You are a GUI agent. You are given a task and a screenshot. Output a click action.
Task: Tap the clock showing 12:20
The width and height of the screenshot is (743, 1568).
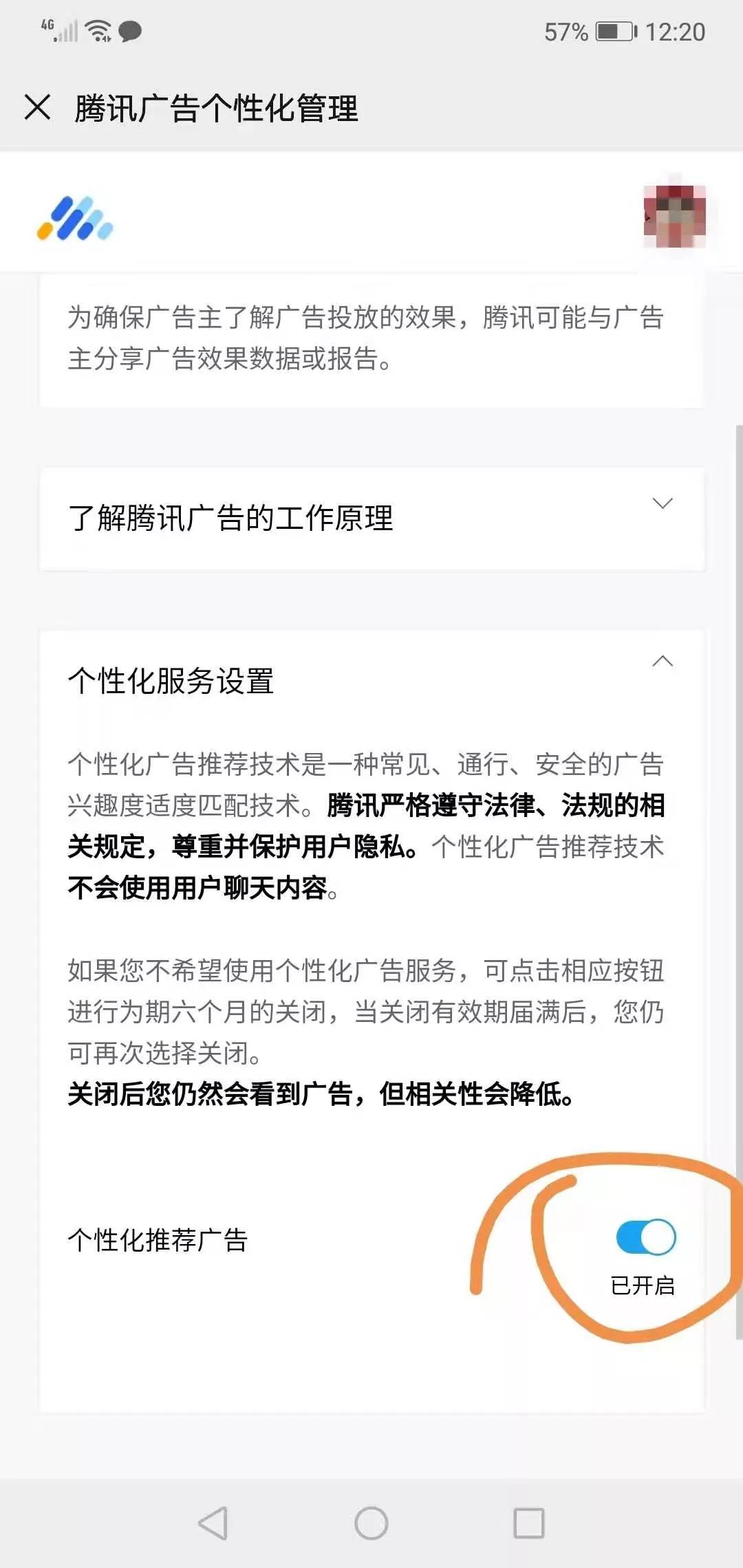pyautogui.click(x=678, y=31)
